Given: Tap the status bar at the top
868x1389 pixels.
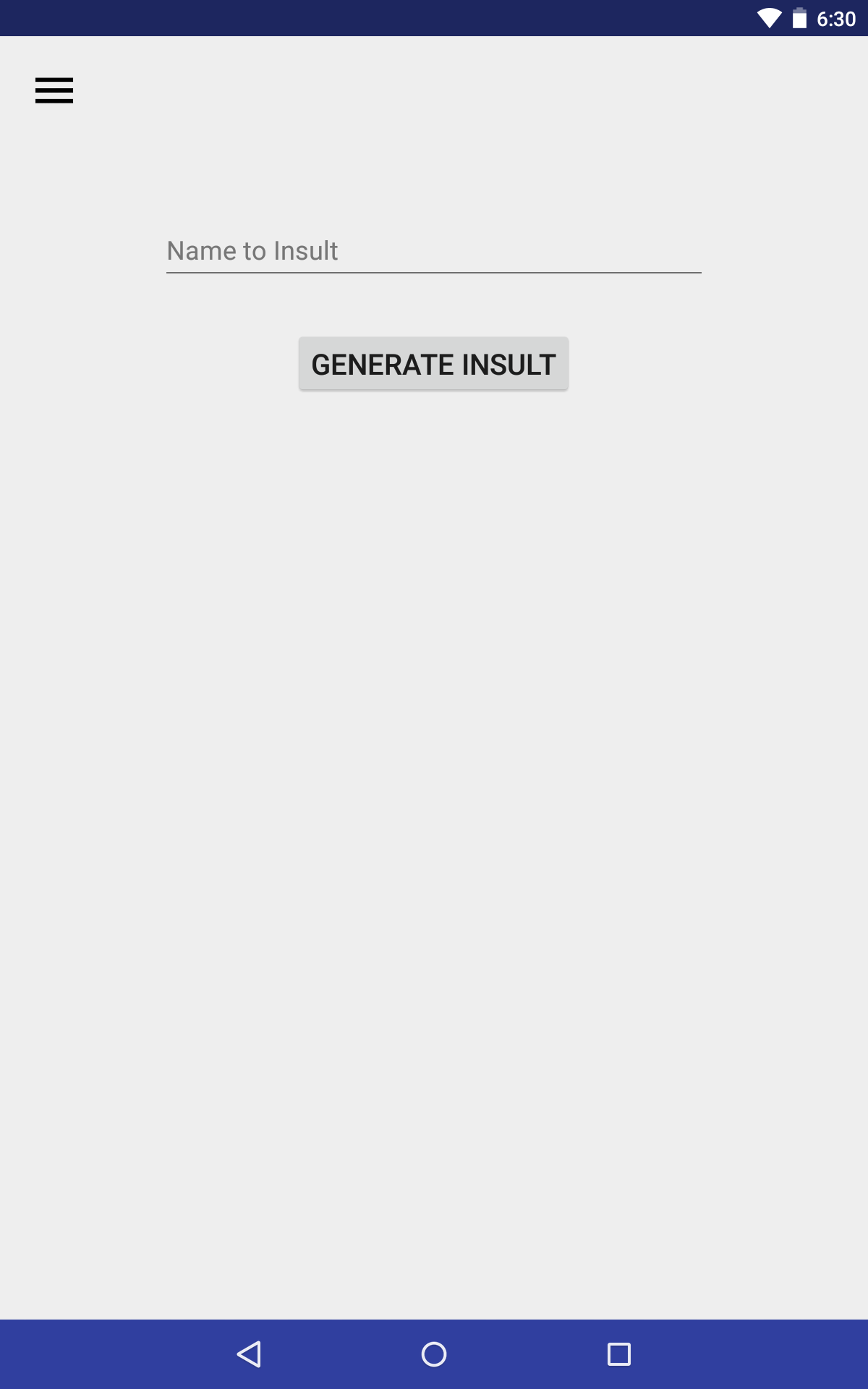Looking at the screenshot, I should [x=434, y=17].
